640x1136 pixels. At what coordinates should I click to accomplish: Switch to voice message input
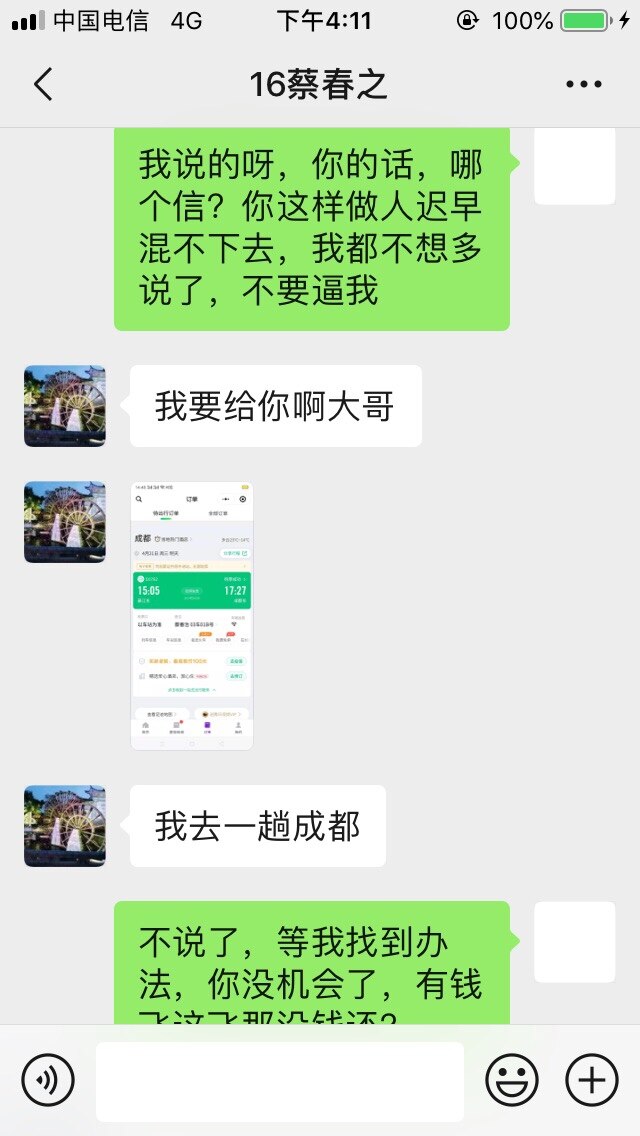tap(48, 1081)
